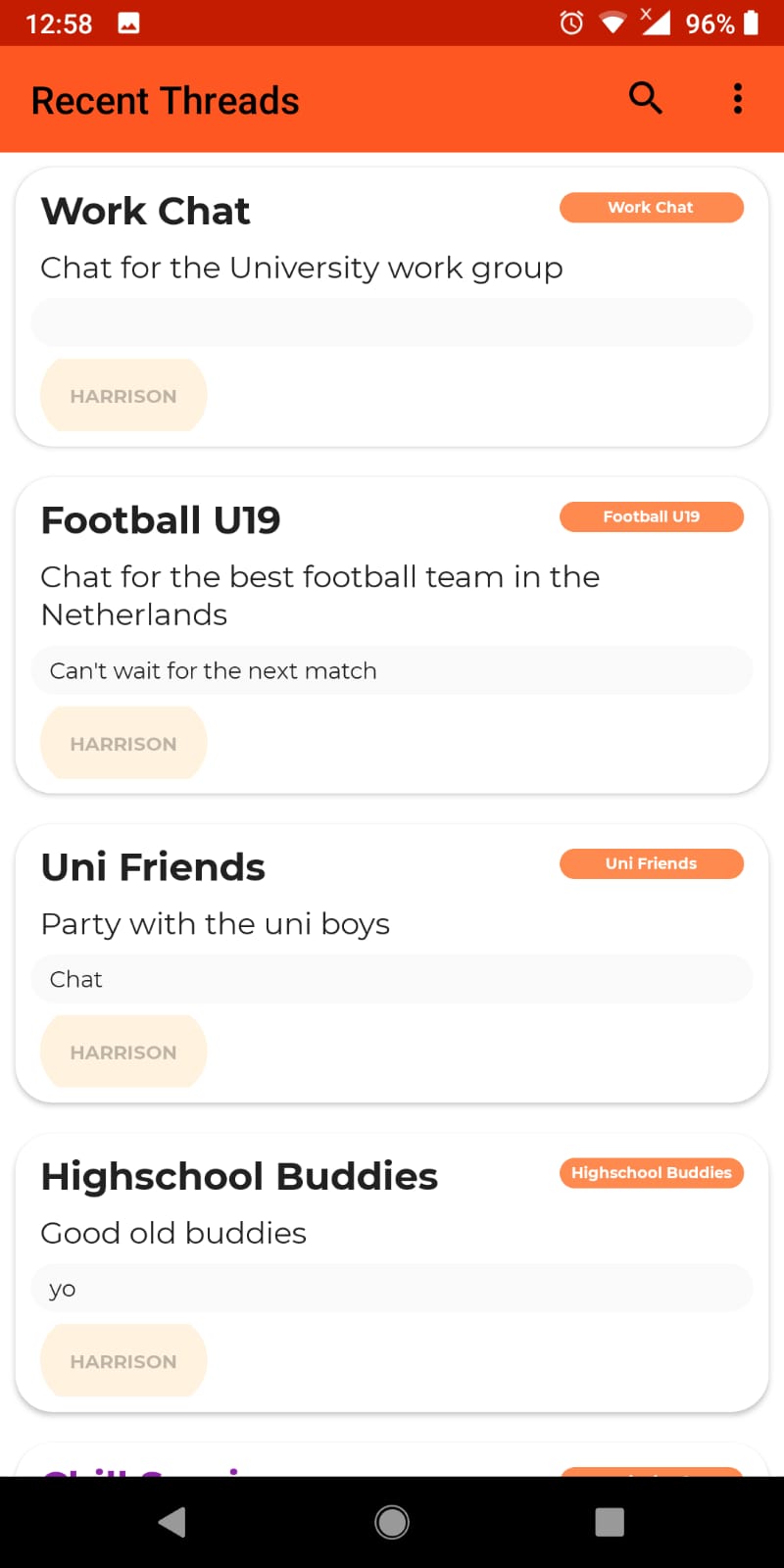This screenshot has height=1568, width=784.
Task: Select the Uni Friends chip
Action: pos(652,863)
